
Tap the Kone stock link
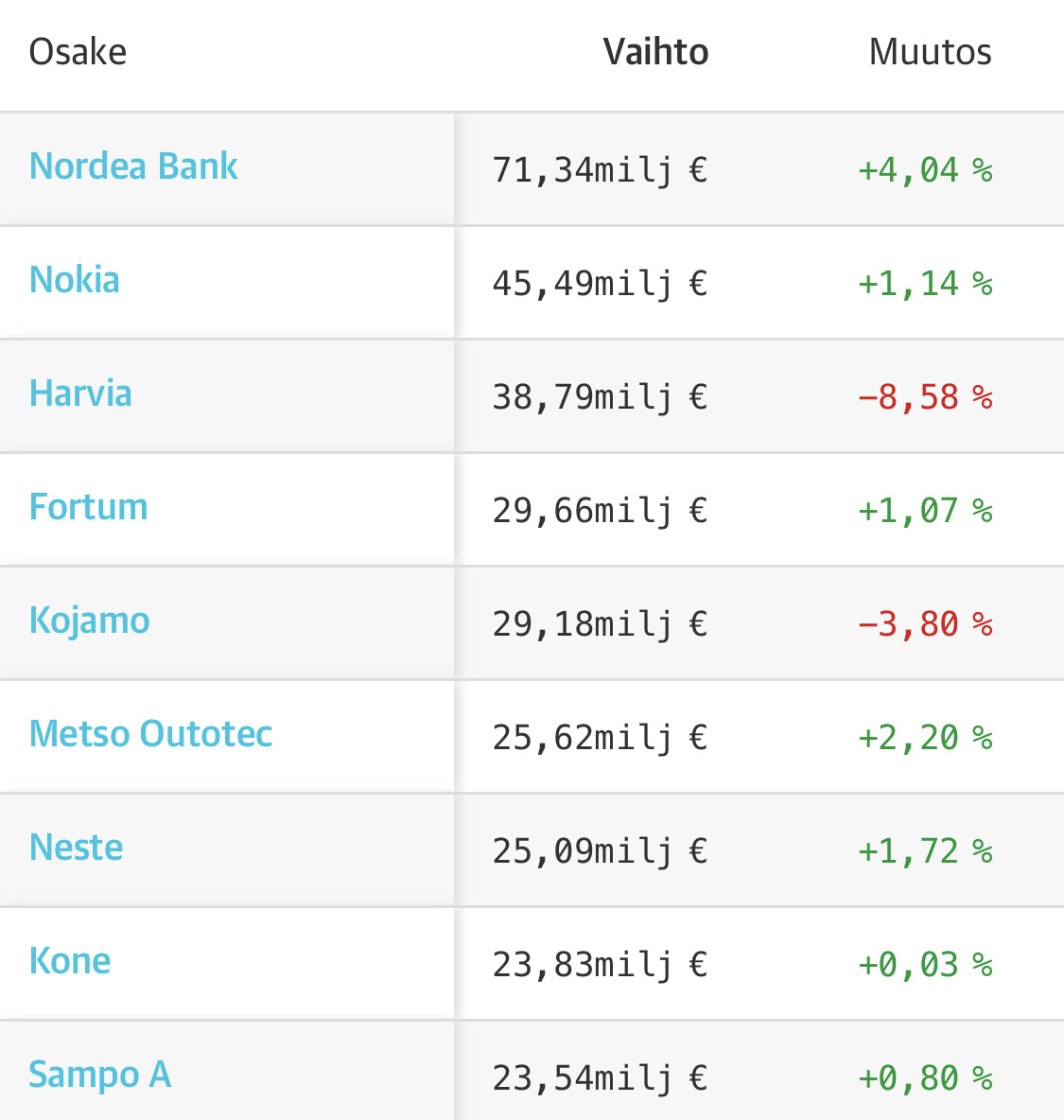pyautogui.click(x=70, y=961)
